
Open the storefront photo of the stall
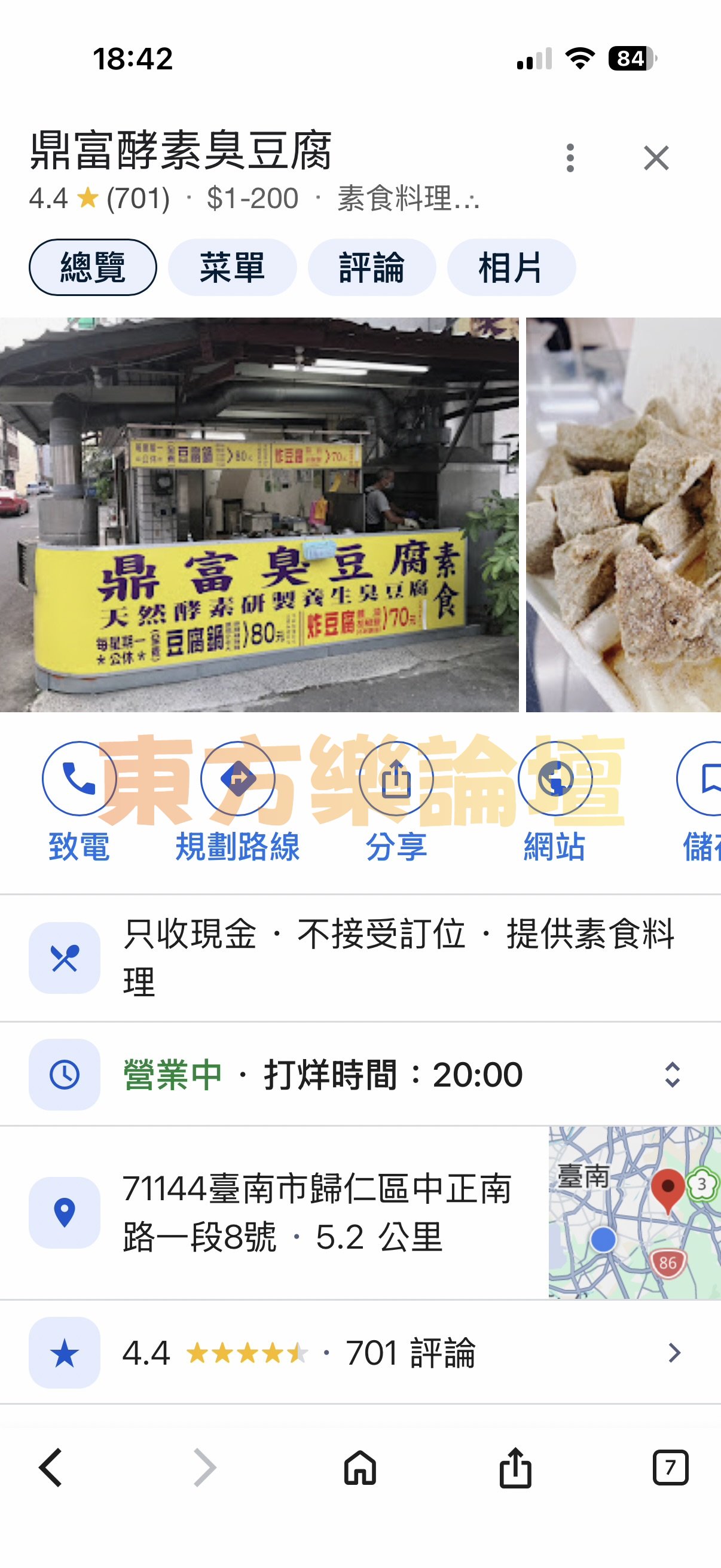point(259,514)
